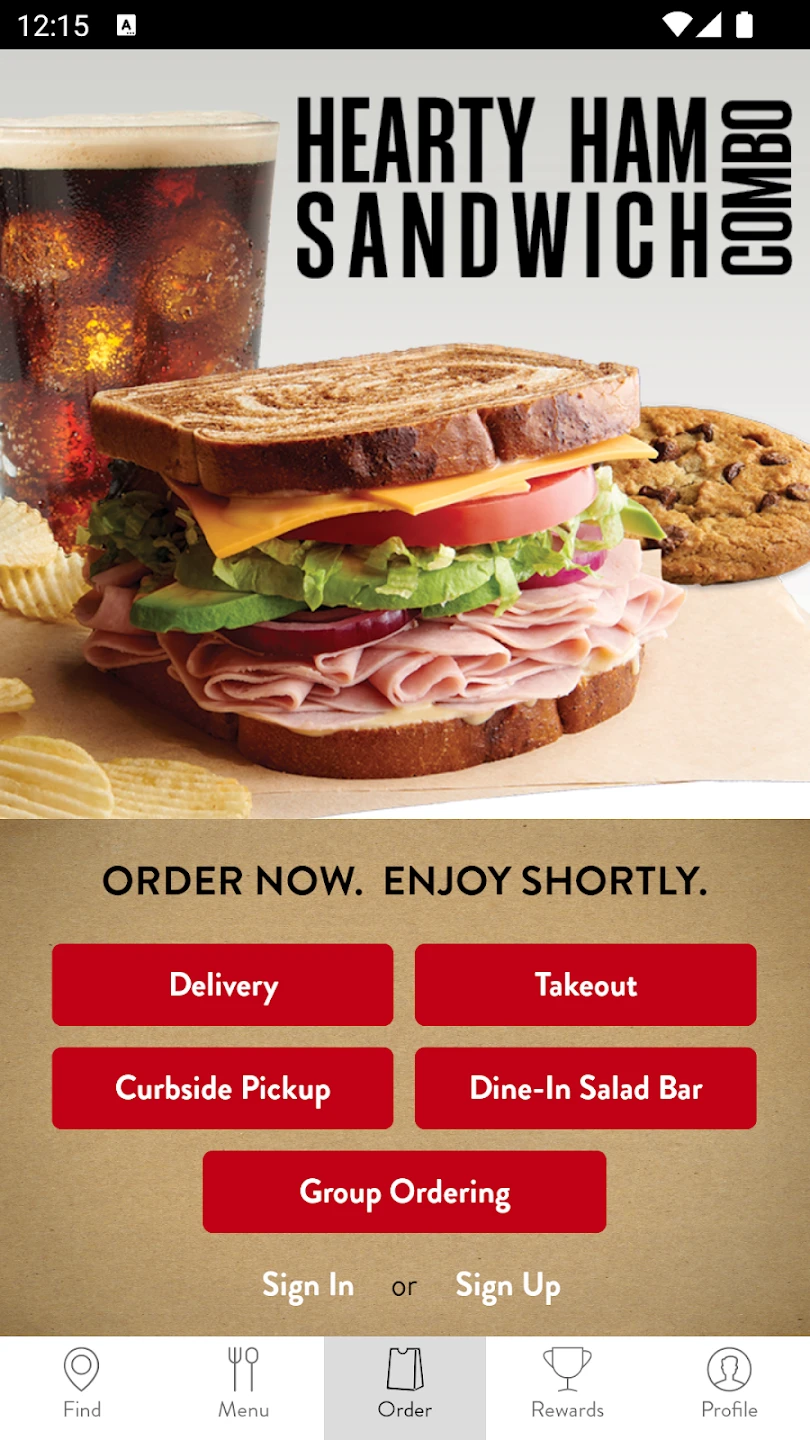Tap the Sign In link

coord(308,1285)
